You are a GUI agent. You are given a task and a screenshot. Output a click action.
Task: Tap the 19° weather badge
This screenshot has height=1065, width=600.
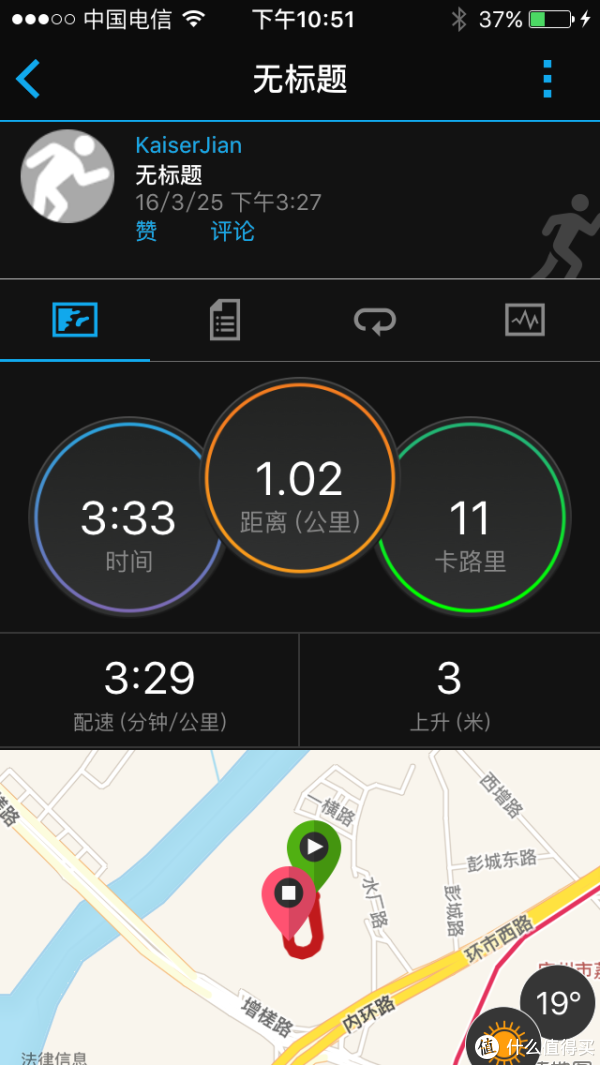[558, 1001]
